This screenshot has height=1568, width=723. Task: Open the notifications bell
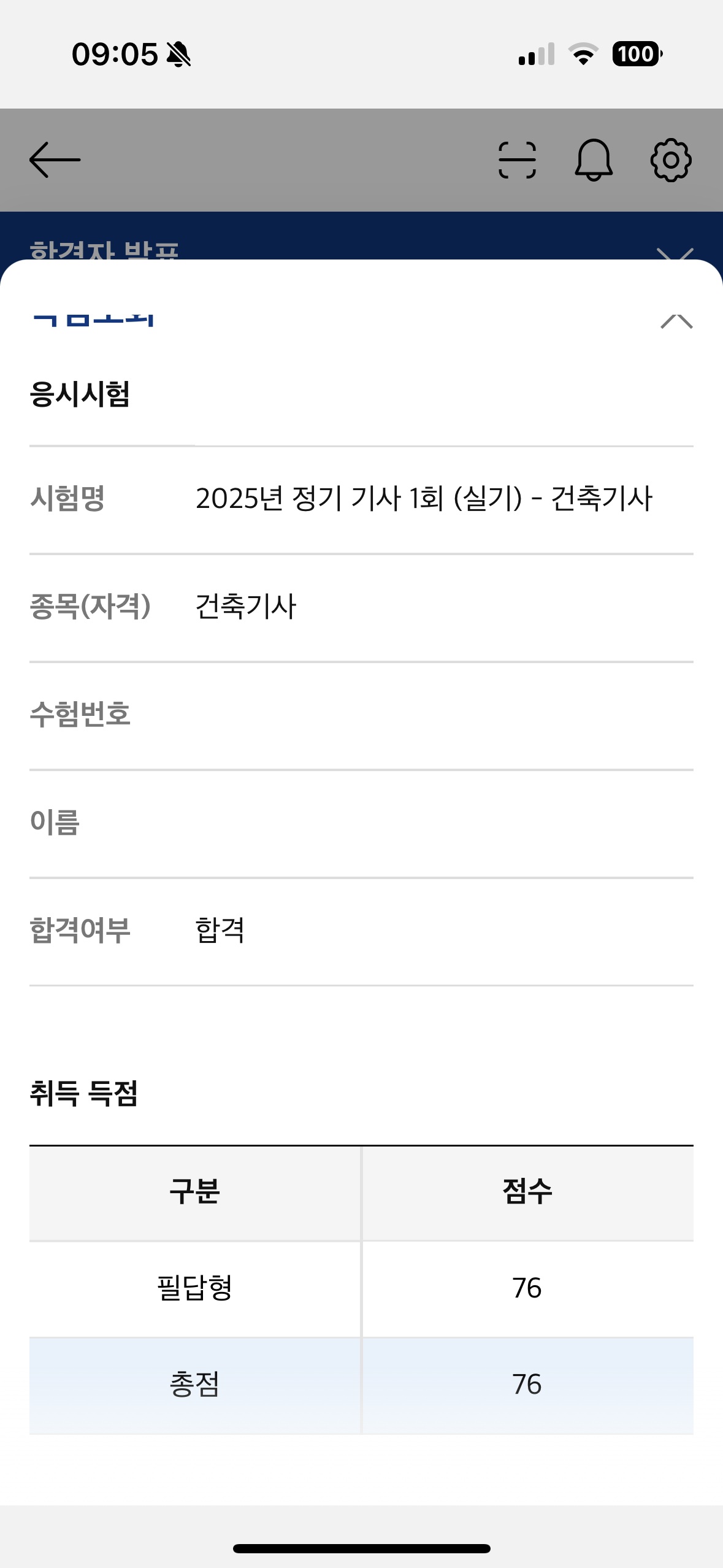click(x=593, y=159)
